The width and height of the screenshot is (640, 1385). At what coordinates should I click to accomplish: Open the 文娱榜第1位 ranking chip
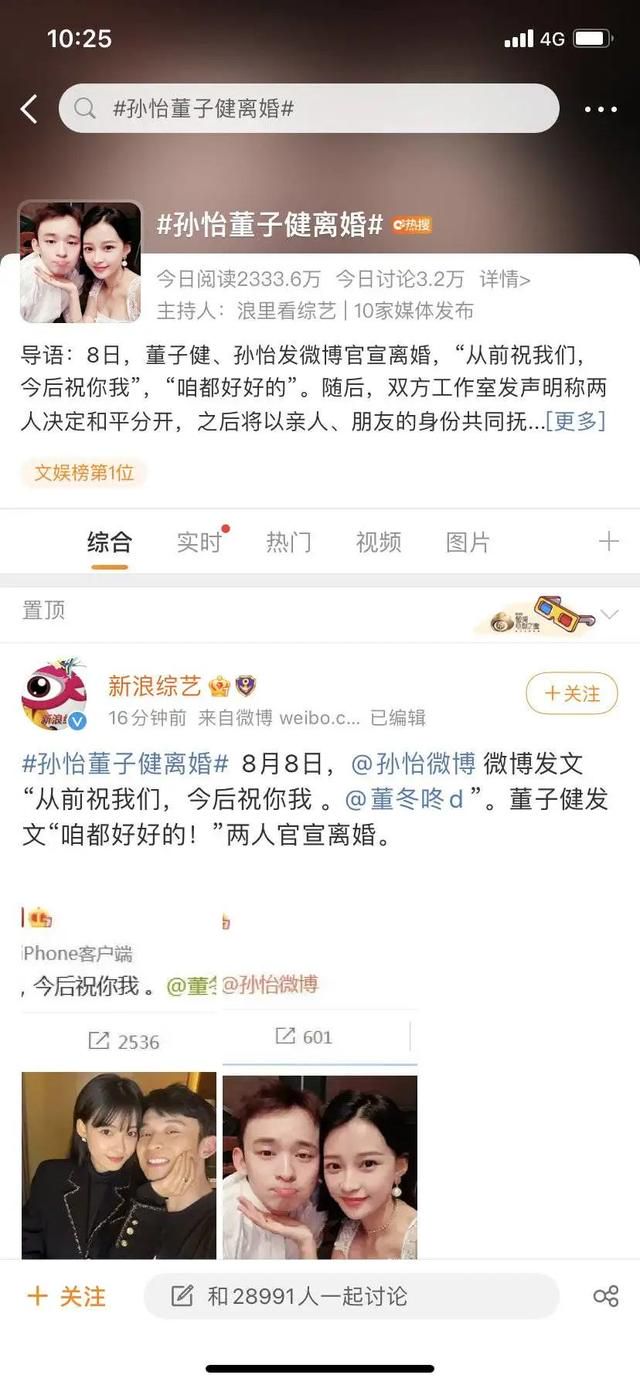[x=84, y=472]
